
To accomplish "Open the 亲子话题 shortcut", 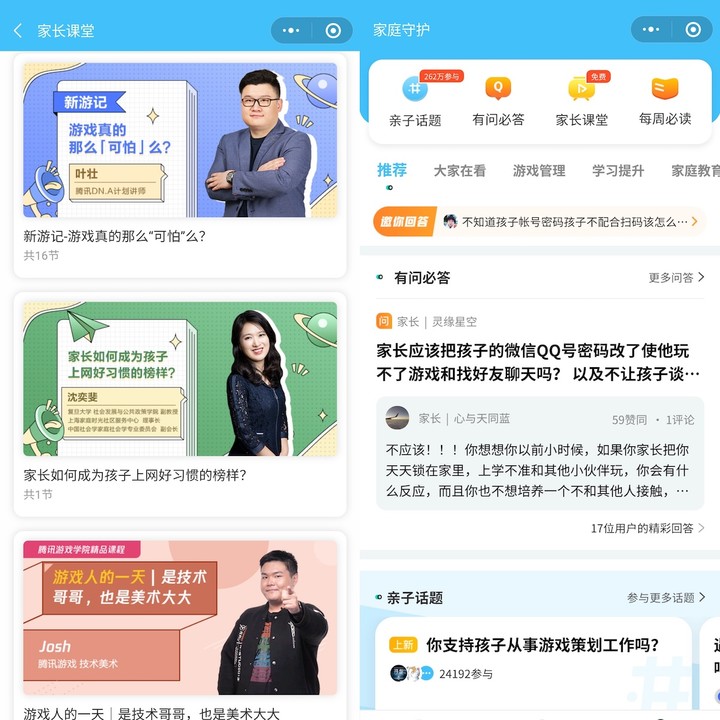I will click(x=414, y=100).
